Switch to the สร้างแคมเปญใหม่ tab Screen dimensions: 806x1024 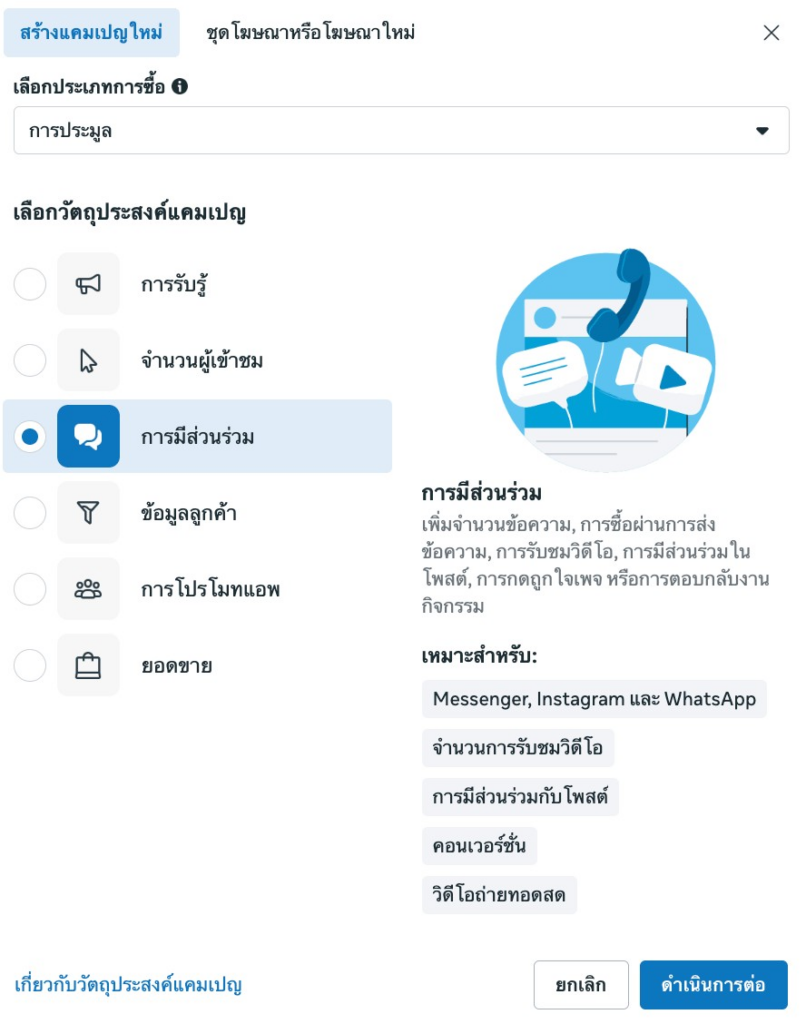click(x=91, y=33)
